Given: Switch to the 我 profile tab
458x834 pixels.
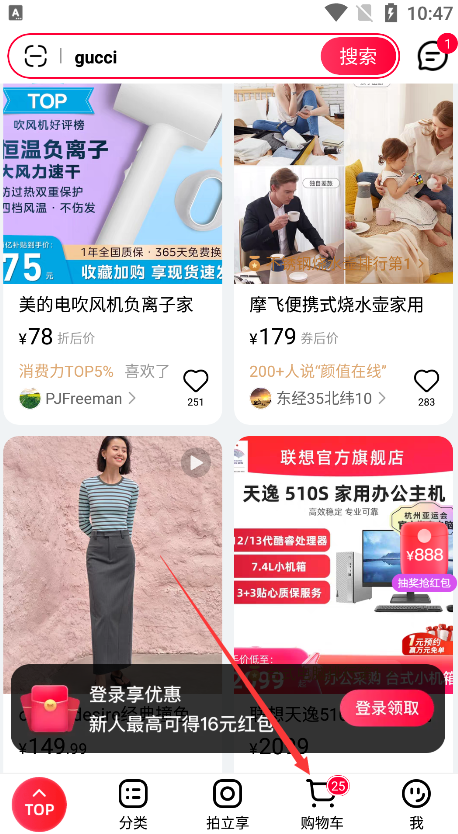Looking at the screenshot, I should click(416, 804).
